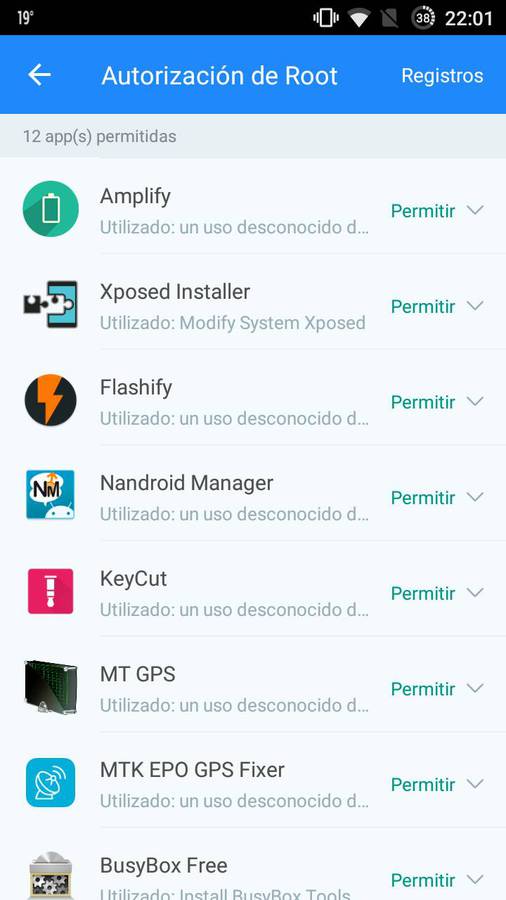Change MTK EPO GPS Fixer permission

click(437, 784)
